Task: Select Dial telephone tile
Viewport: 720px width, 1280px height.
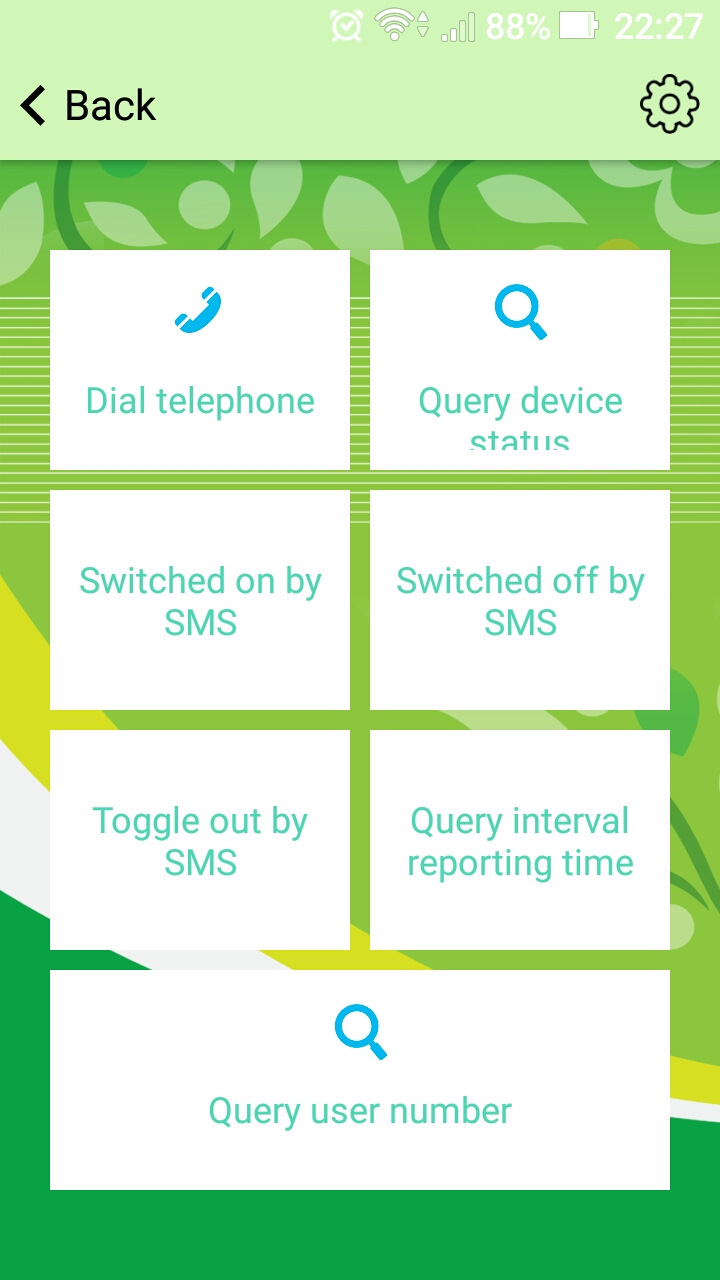Action: [200, 360]
